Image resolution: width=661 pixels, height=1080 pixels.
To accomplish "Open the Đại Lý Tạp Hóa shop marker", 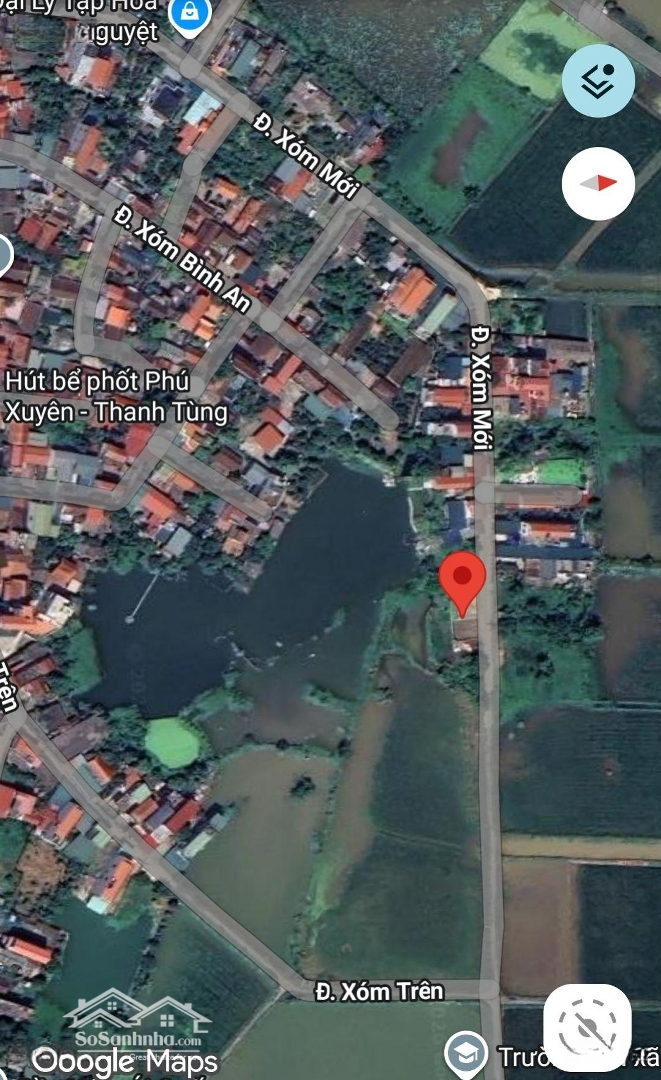I will click(187, 15).
